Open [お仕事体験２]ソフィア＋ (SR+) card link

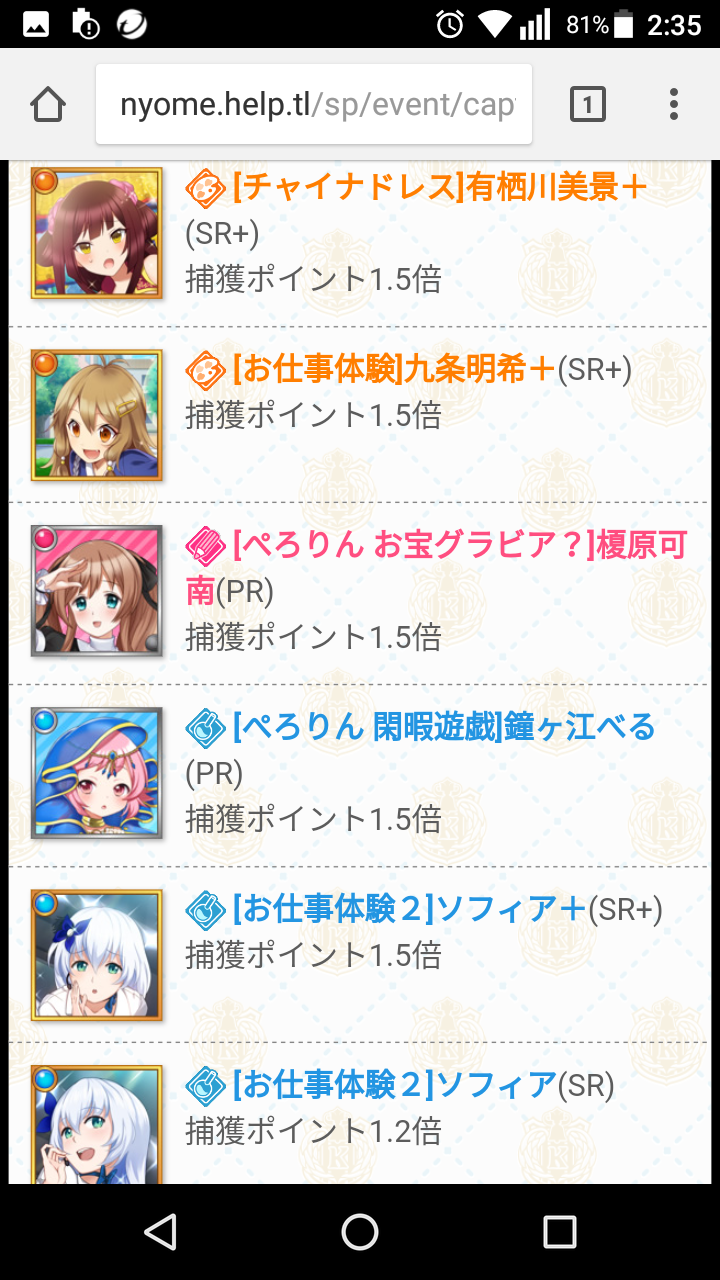409,910
